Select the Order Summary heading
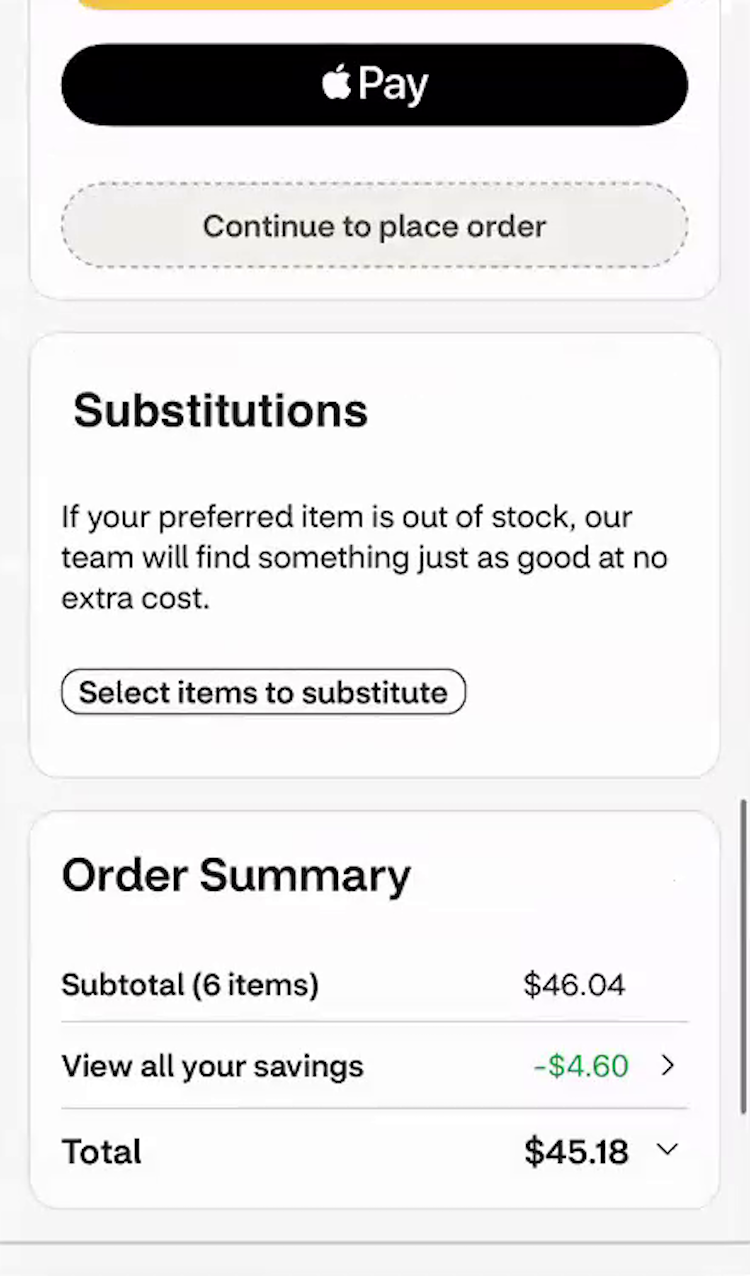750x1276 pixels. [236, 874]
